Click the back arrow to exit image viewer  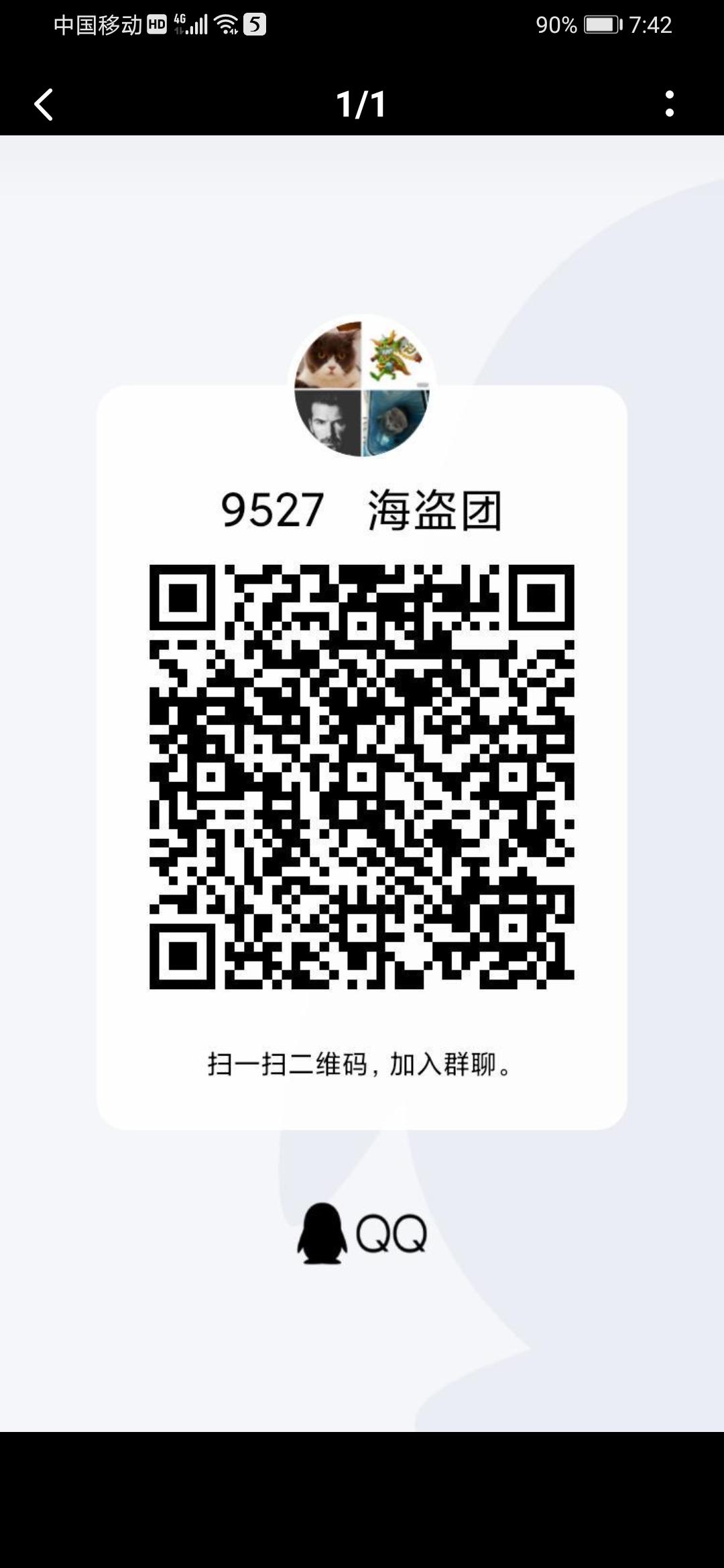(42, 104)
